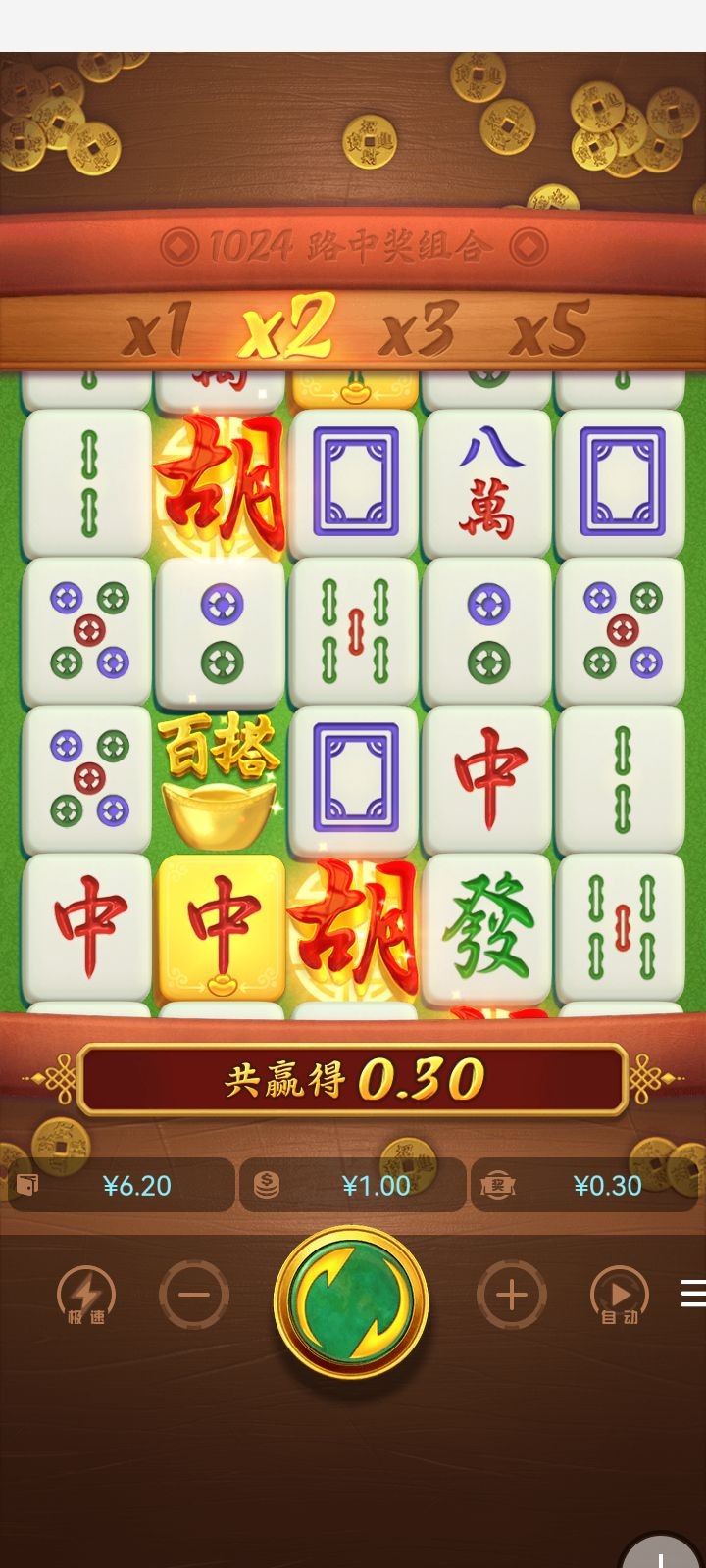The image size is (706, 1568).
Task: Enable turbo speed mode
Action: point(86,1295)
